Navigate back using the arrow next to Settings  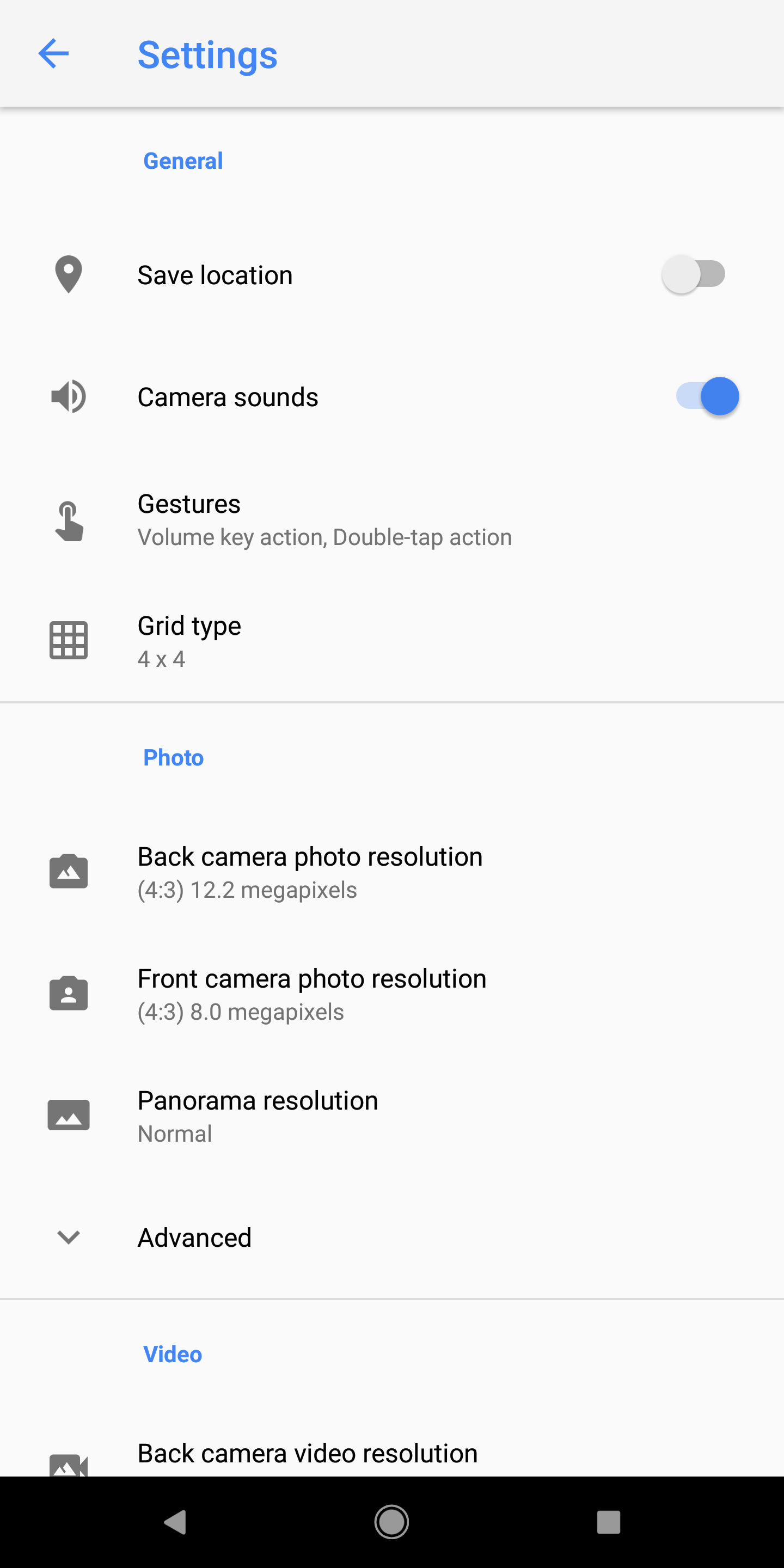[x=54, y=54]
